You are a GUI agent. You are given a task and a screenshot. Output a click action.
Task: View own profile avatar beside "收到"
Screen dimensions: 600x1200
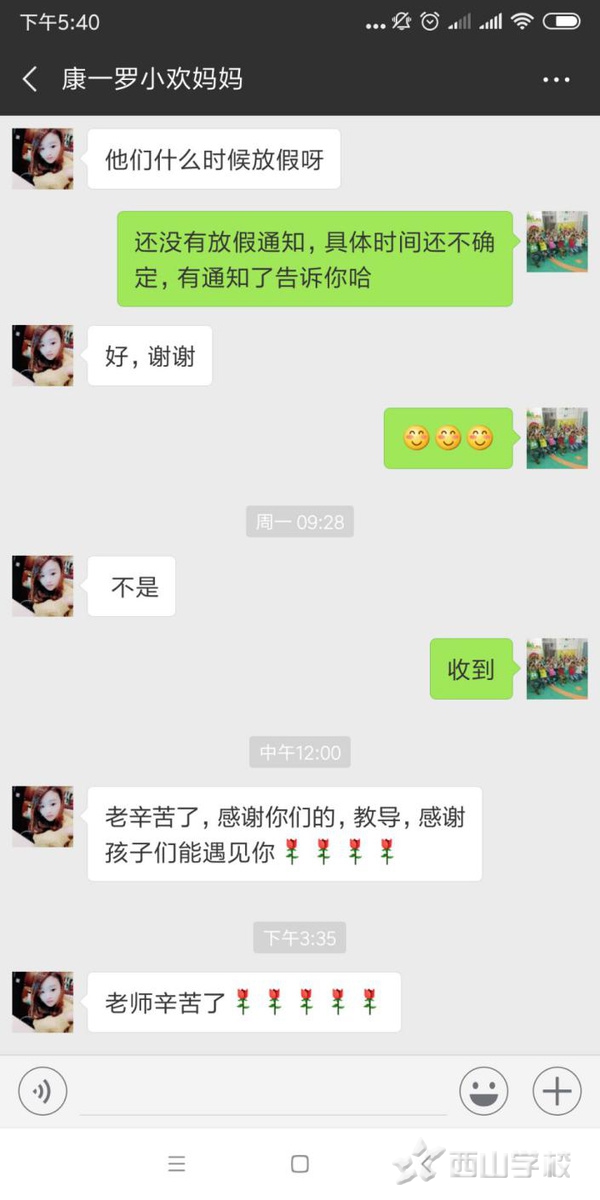coord(557,668)
